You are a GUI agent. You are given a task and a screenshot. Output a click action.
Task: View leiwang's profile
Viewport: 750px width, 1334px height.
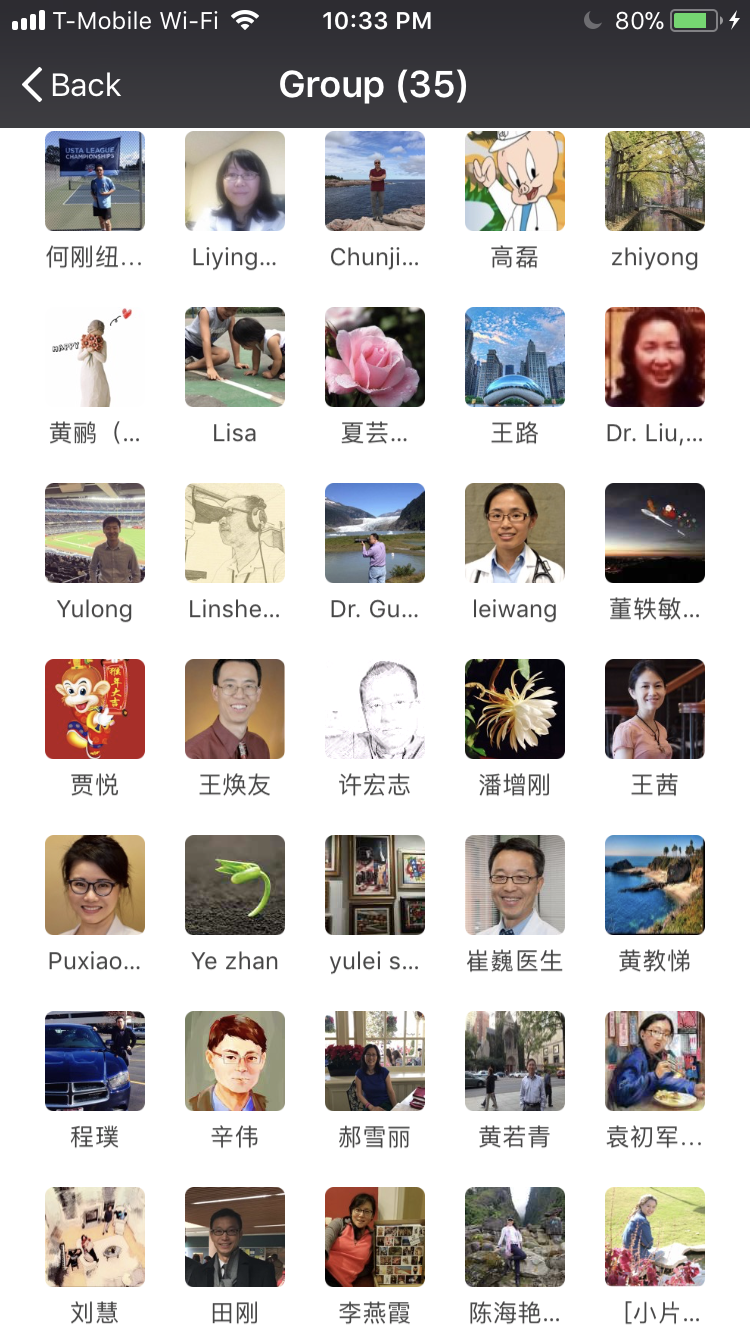click(x=515, y=533)
